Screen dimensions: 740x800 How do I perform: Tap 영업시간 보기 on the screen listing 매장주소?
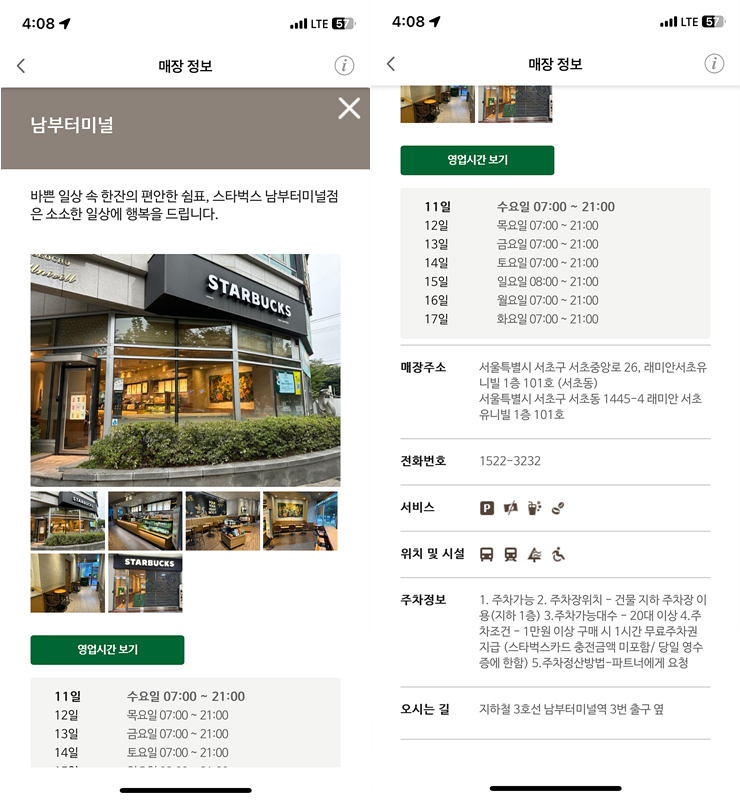[477, 160]
